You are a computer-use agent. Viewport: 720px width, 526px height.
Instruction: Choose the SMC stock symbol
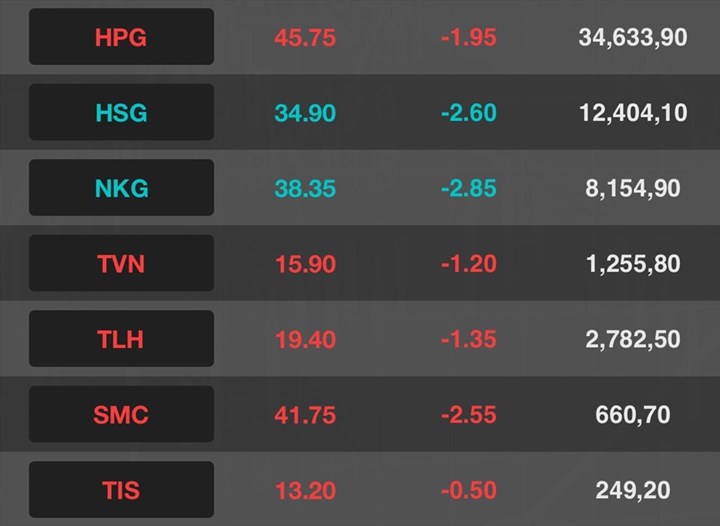(121, 414)
